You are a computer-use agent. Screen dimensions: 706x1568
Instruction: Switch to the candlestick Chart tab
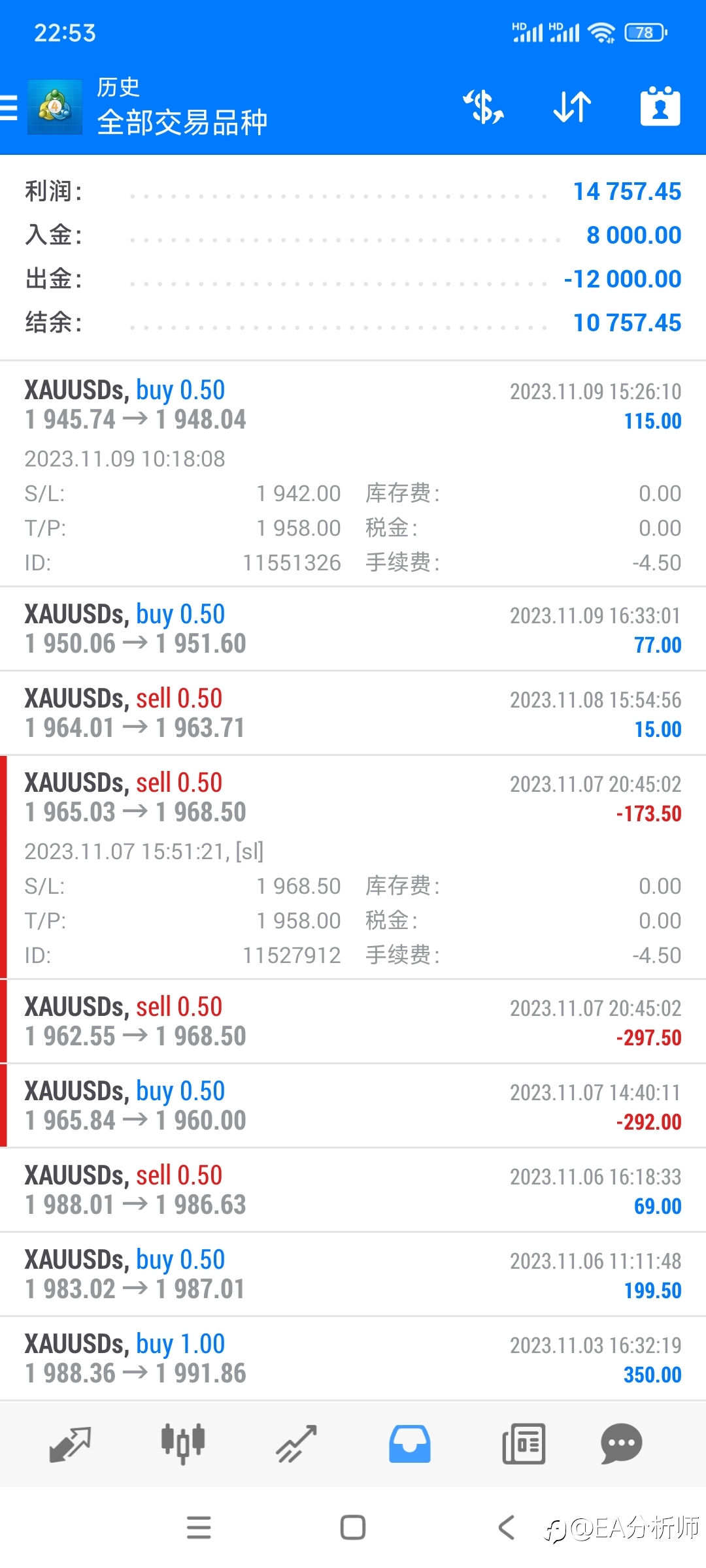pos(183,1444)
